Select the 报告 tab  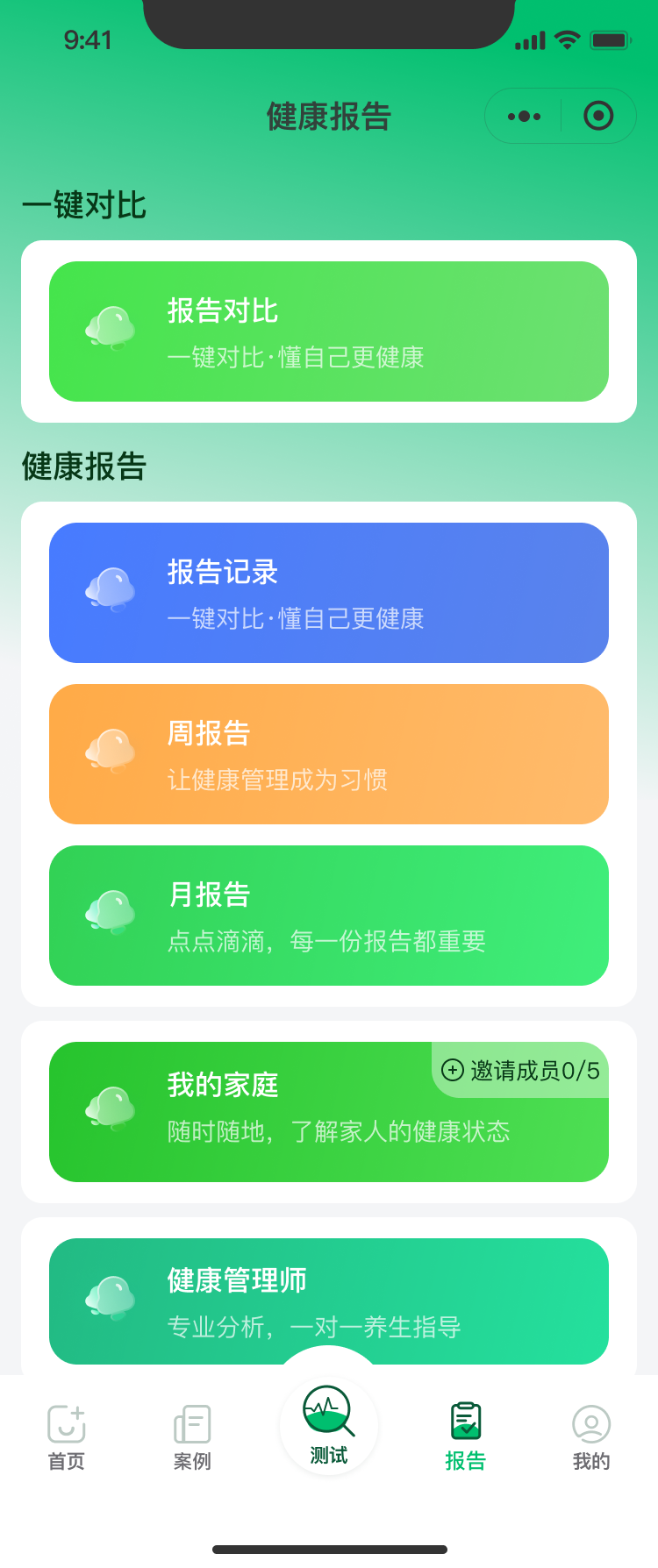[465, 1436]
